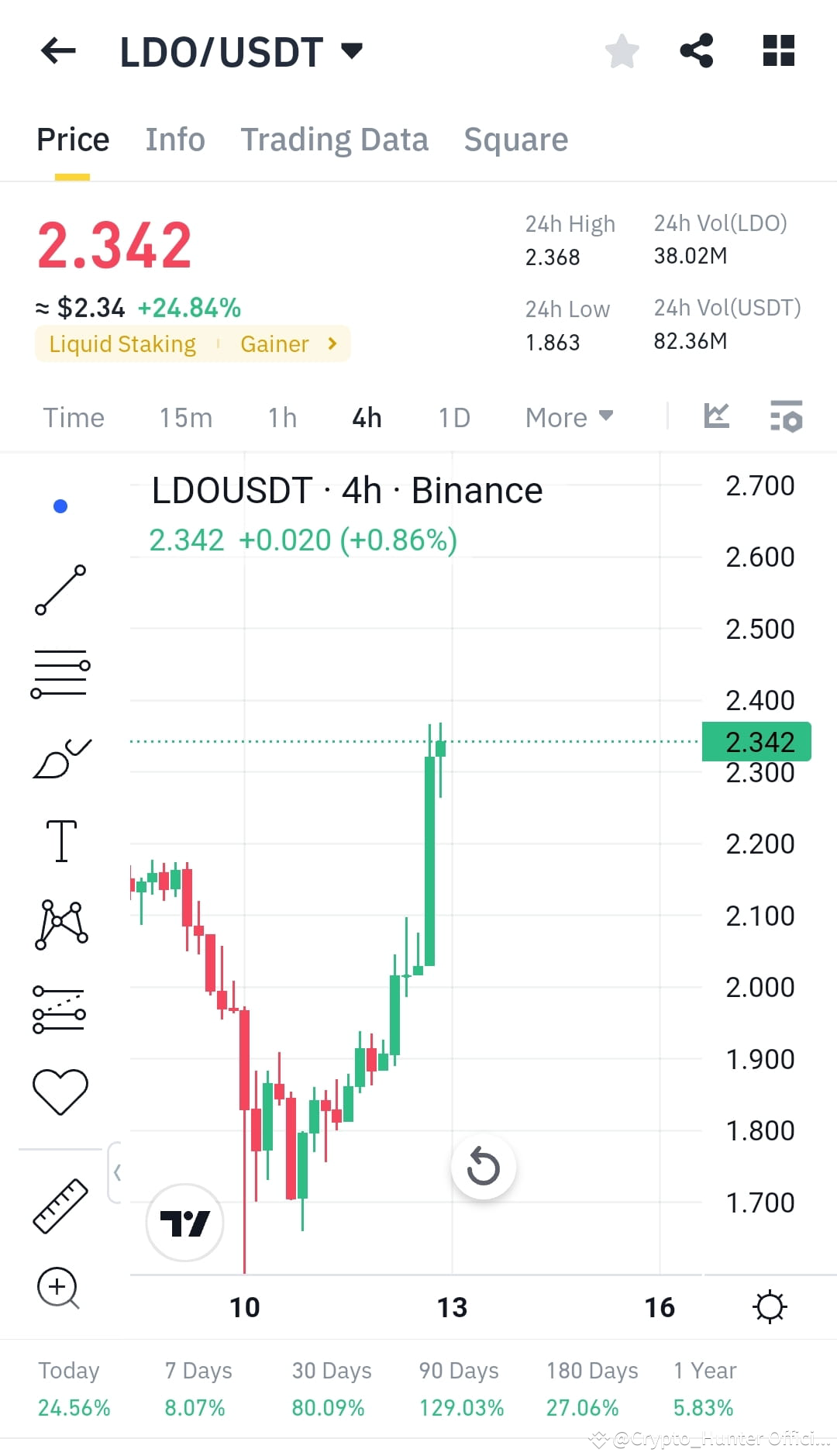Tap the share icon

point(696,50)
